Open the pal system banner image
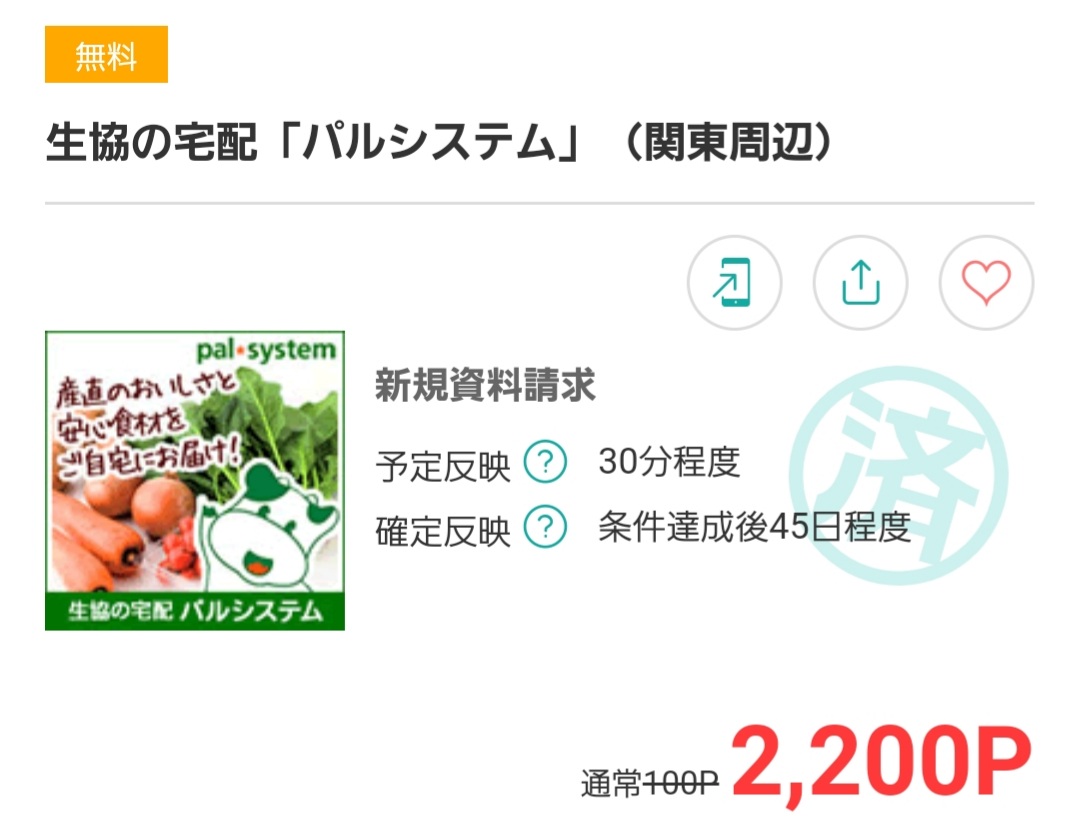Viewport: 1074px width, 830px height. (195, 480)
